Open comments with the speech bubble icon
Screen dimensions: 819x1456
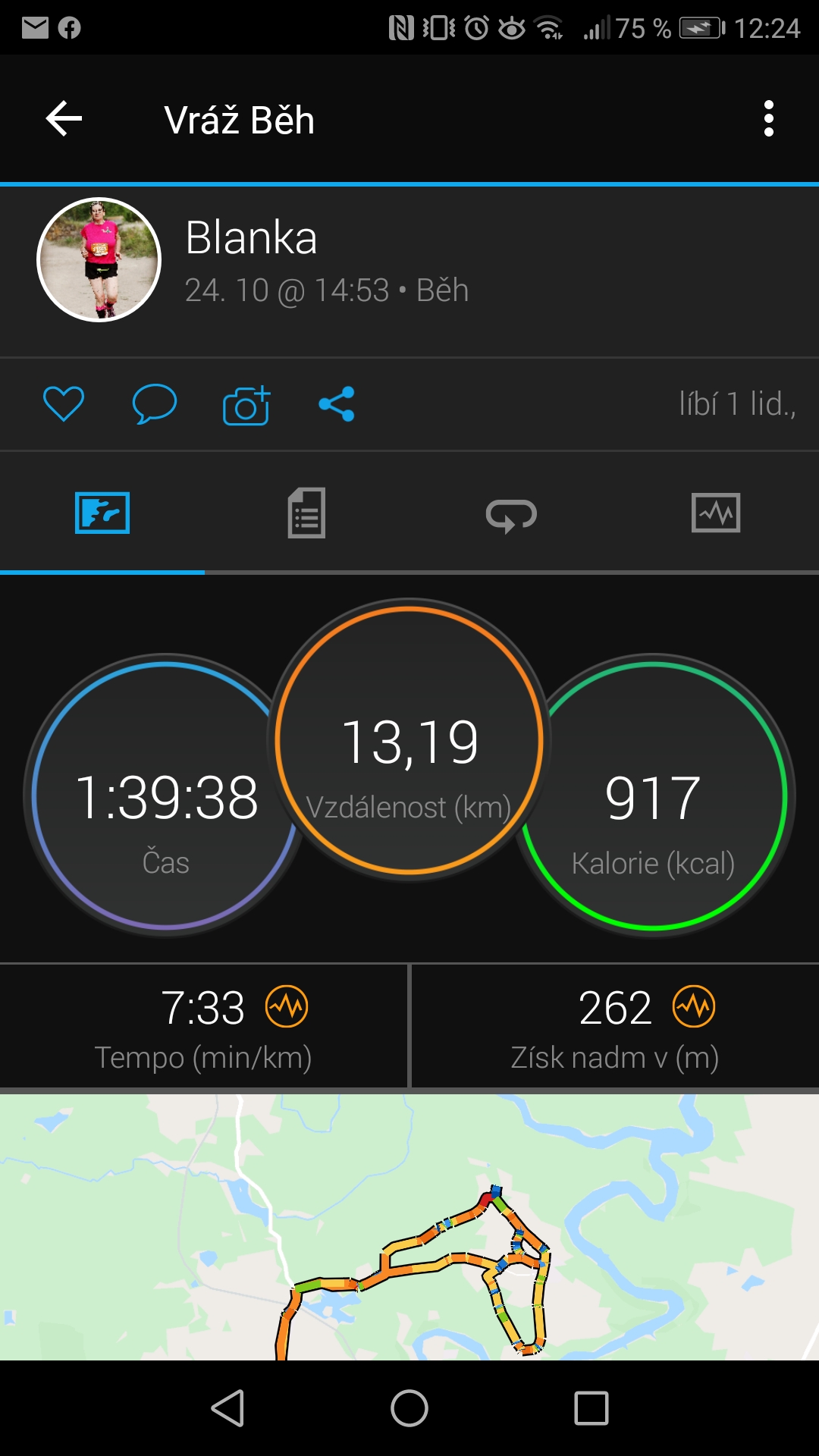click(155, 403)
